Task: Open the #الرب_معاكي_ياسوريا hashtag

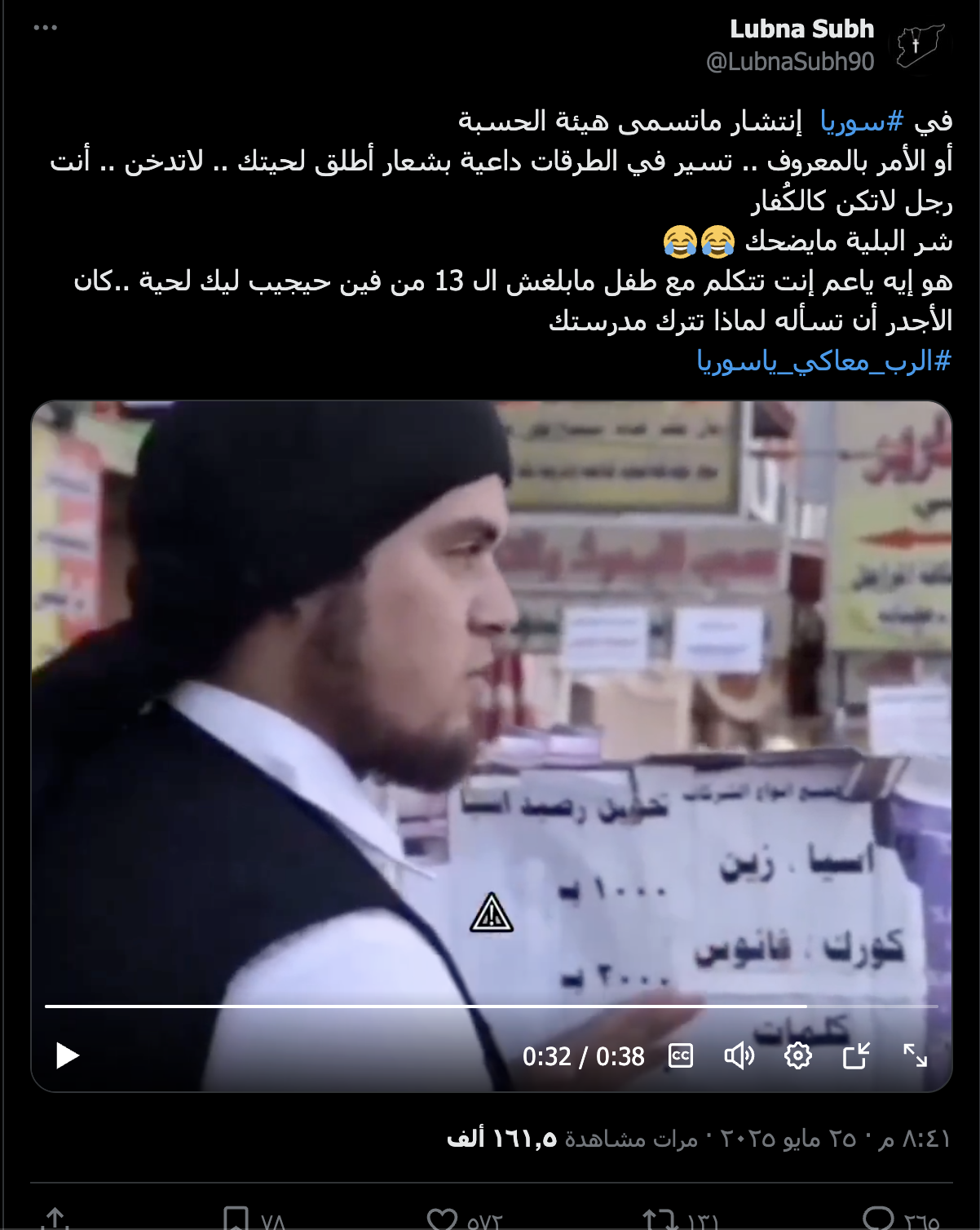Action: (x=823, y=361)
